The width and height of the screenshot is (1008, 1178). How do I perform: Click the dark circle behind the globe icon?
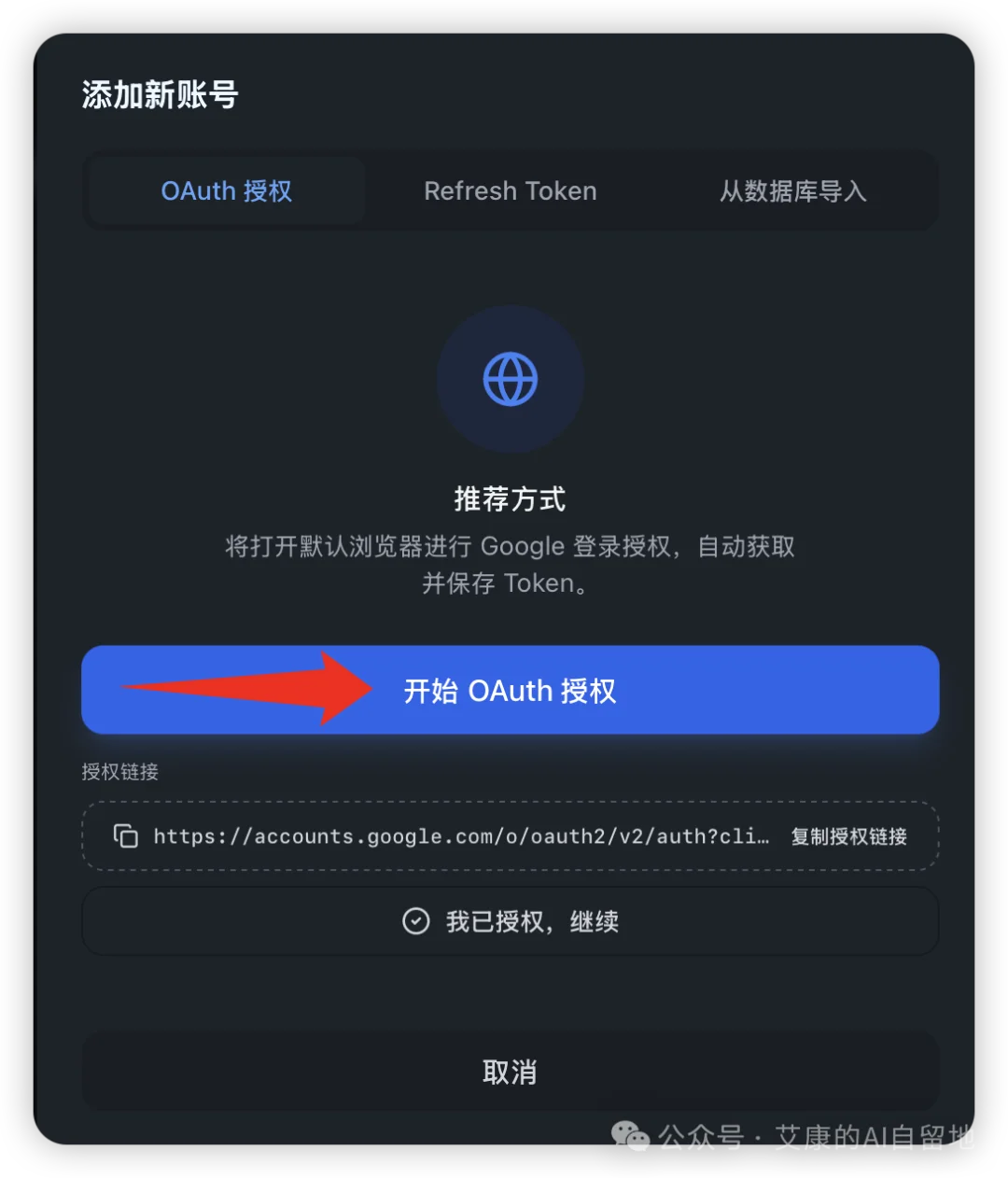(510, 378)
